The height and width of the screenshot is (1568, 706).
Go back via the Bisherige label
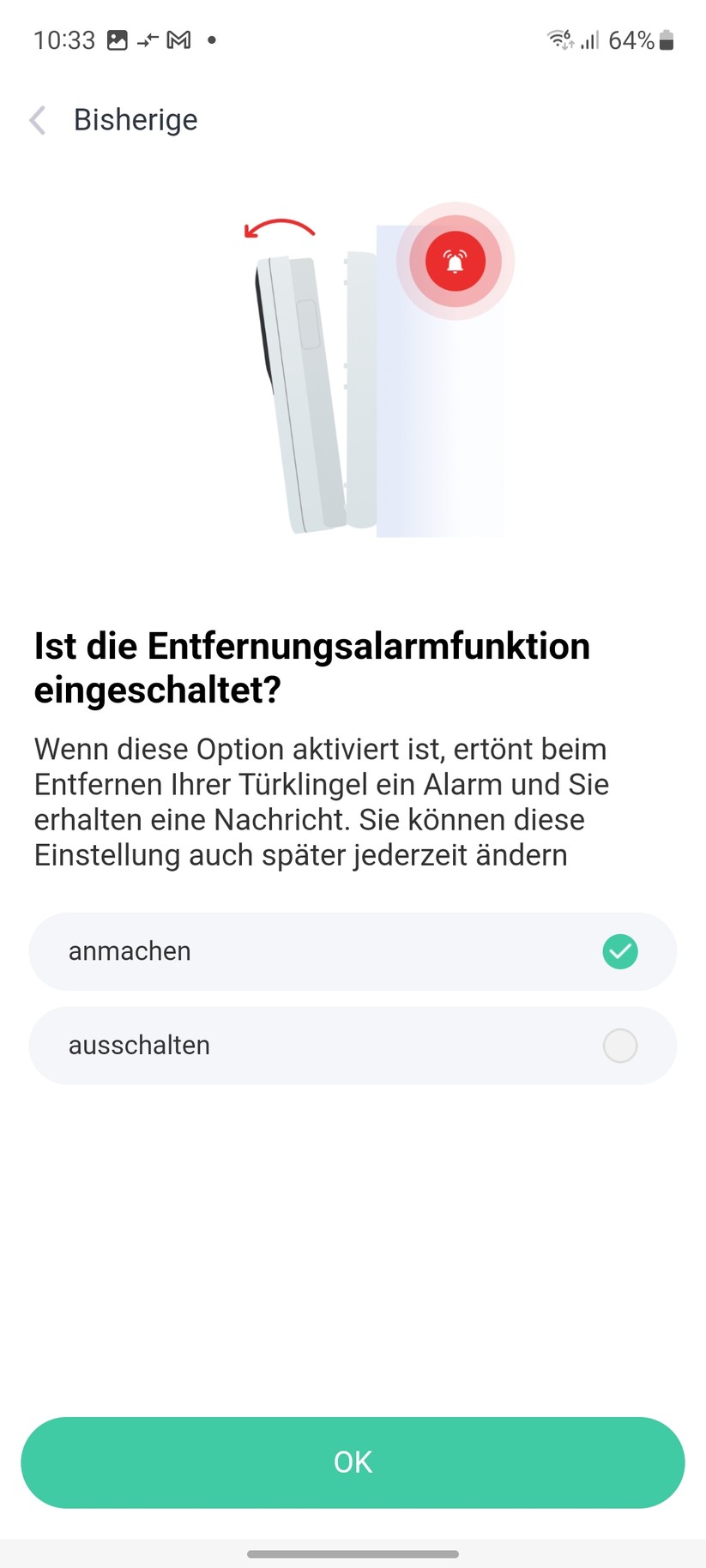pos(135,120)
